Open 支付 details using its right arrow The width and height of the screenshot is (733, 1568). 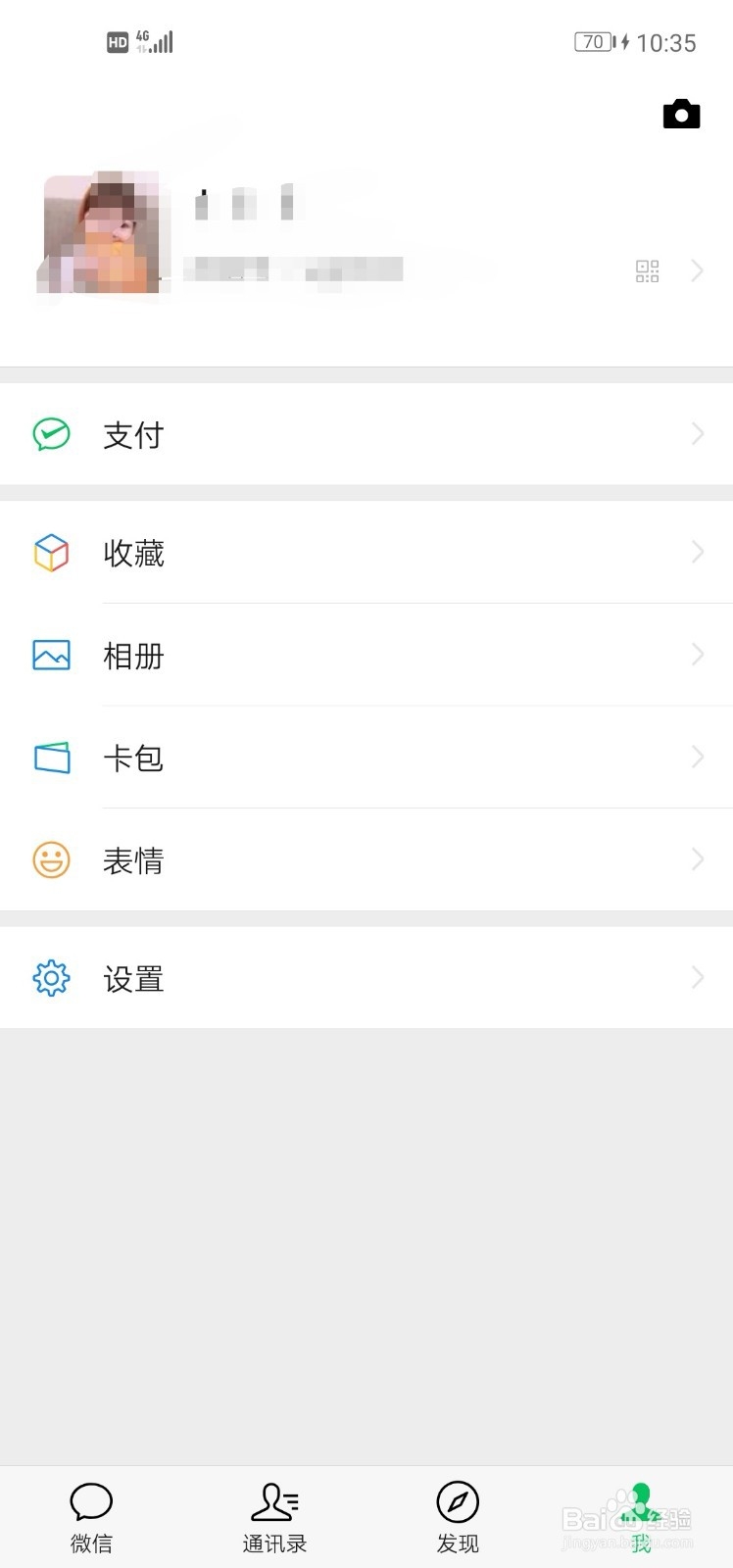(698, 434)
